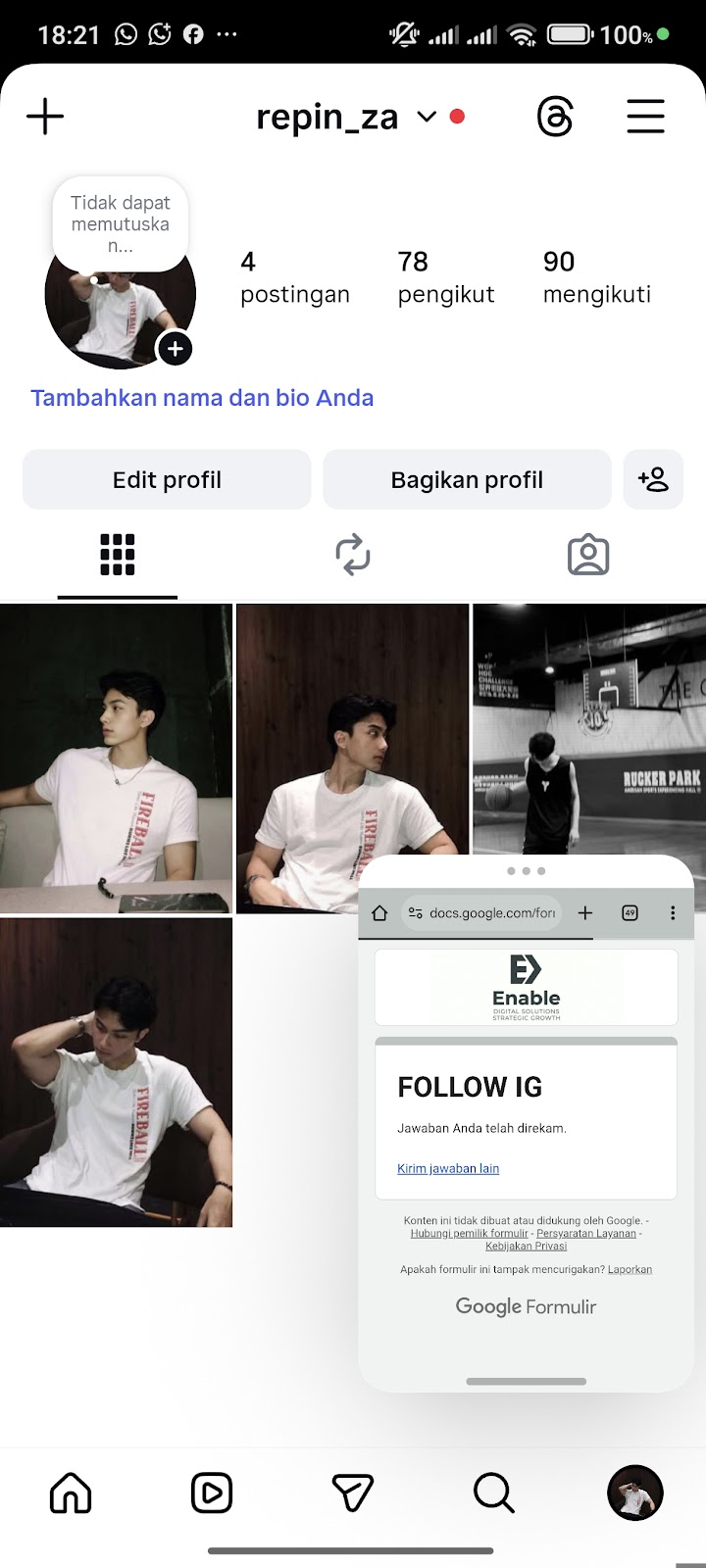The width and height of the screenshot is (706, 1568).
Task: Go to the home feed tab
Action: coord(71,1493)
